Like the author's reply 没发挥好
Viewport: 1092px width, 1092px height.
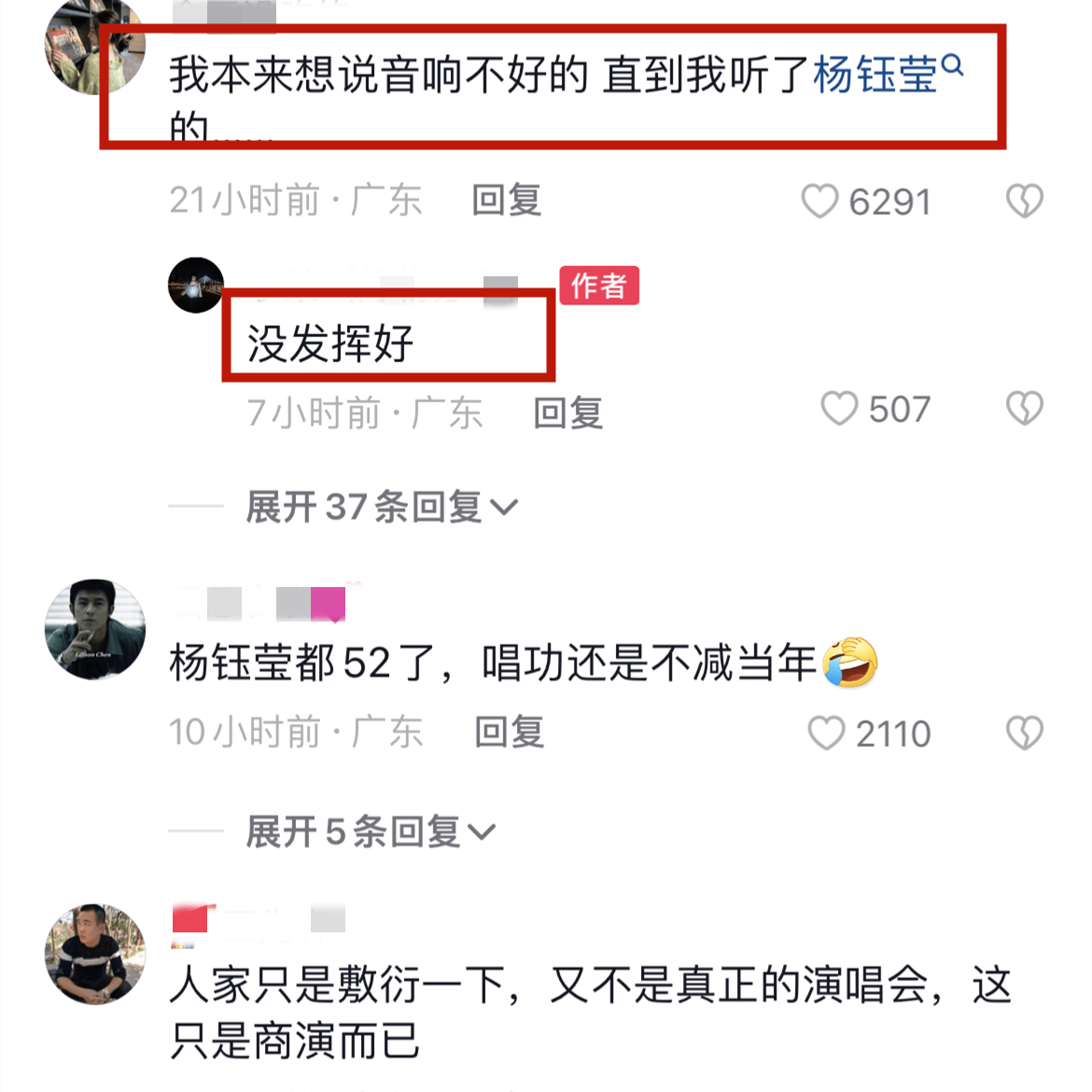[x=838, y=409]
